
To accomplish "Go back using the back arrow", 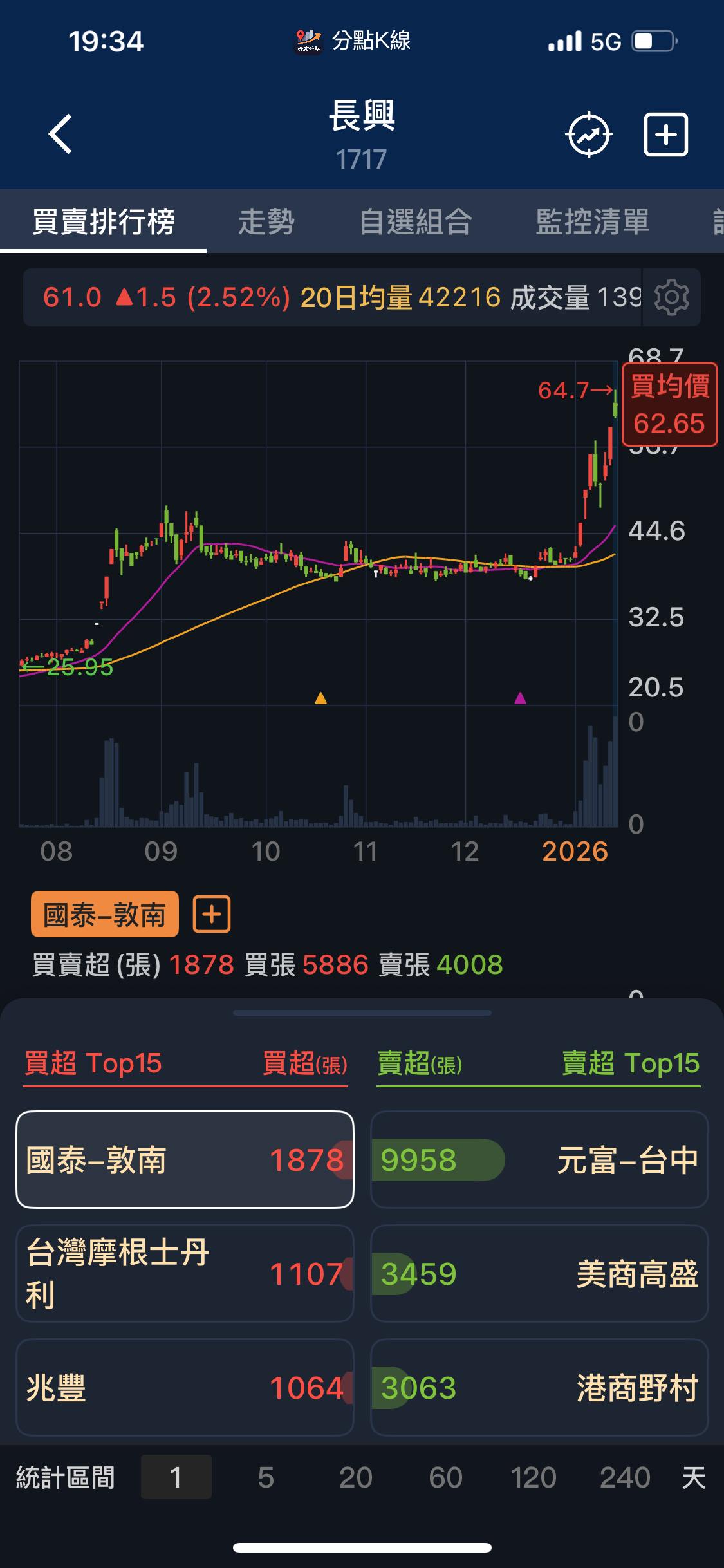I will [x=61, y=135].
